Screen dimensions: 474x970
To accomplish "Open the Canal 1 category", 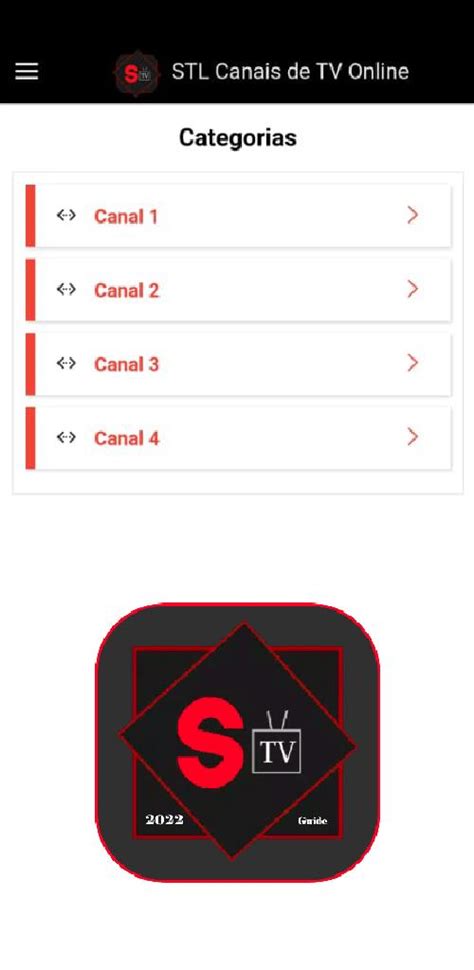I will (238, 216).
